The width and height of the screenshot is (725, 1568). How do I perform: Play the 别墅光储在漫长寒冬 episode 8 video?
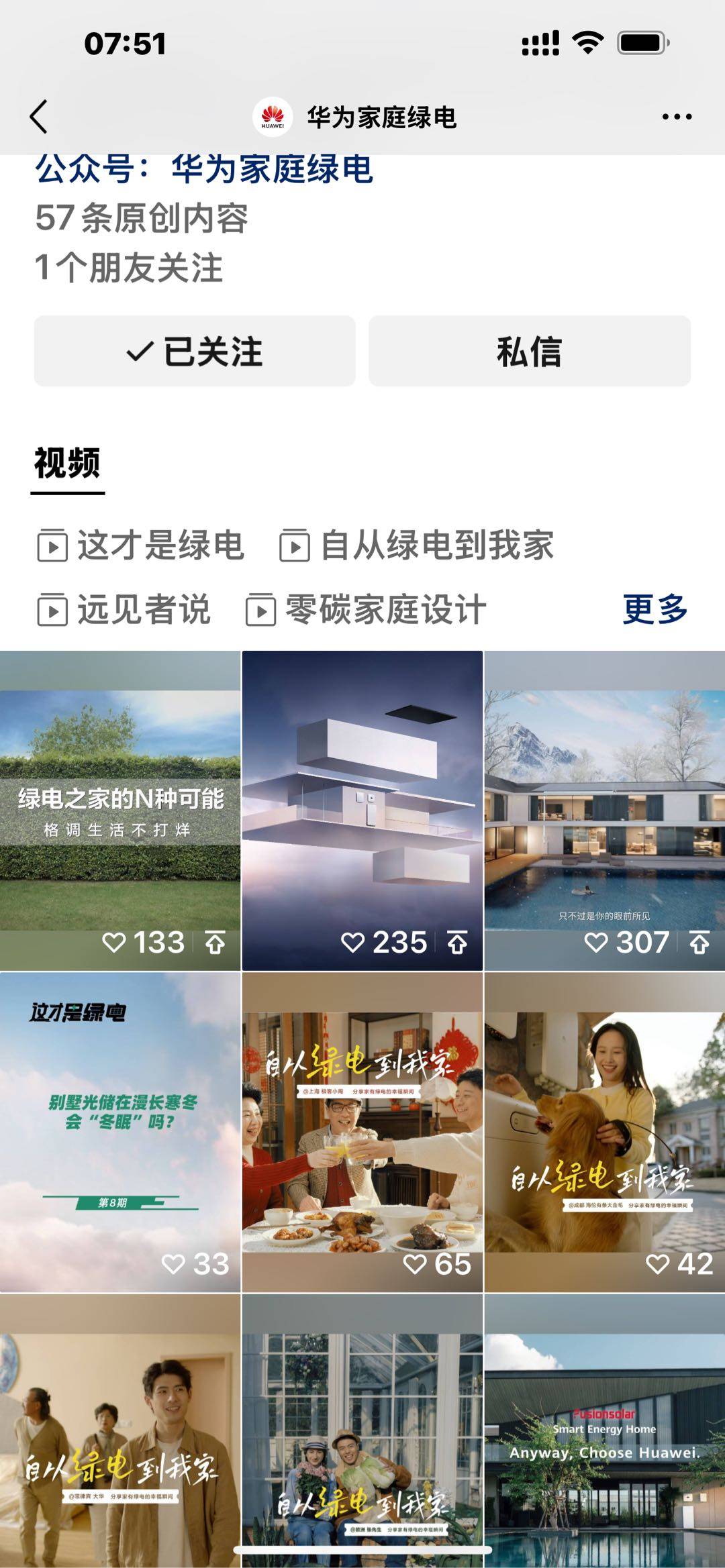(x=120, y=1132)
